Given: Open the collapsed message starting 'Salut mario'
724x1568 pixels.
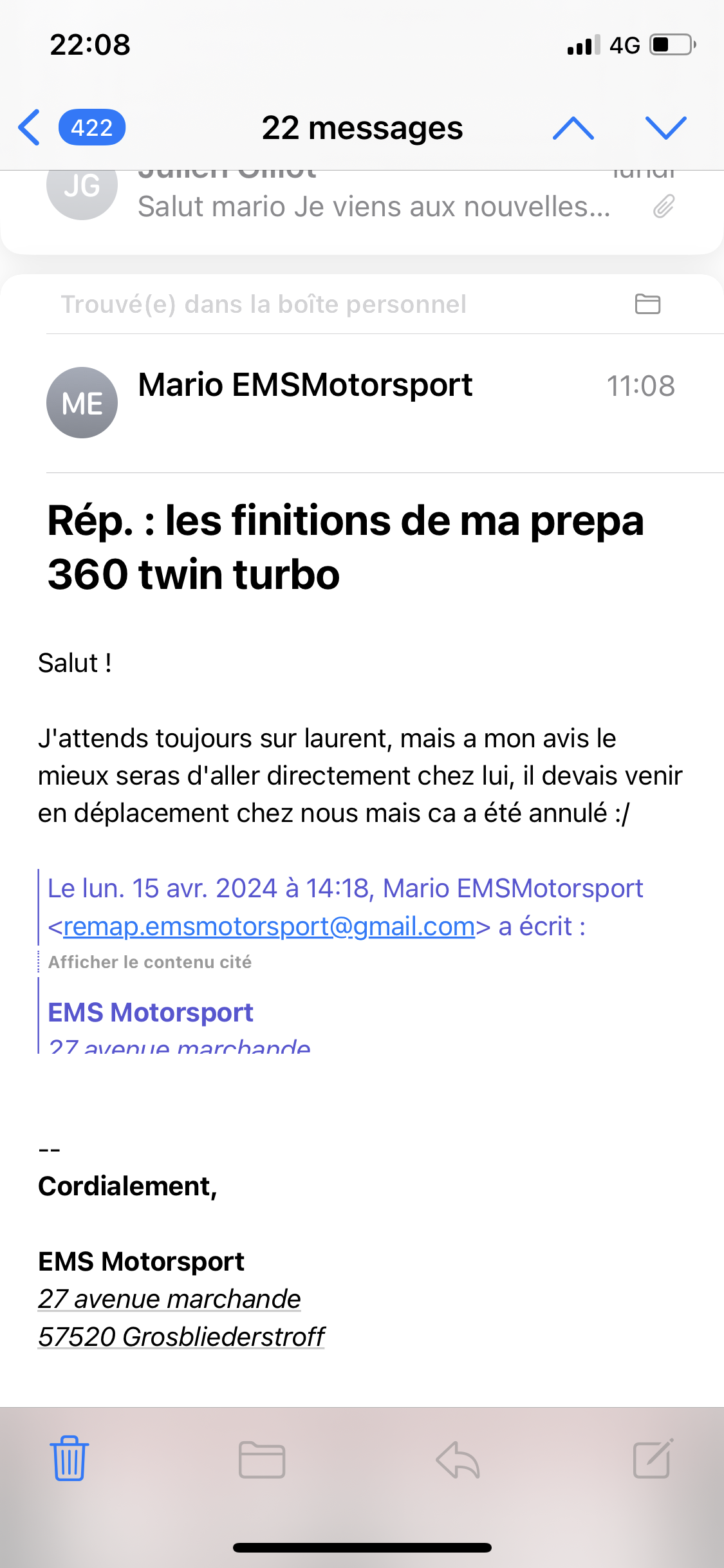Looking at the screenshot, I should tap(373, 207).
